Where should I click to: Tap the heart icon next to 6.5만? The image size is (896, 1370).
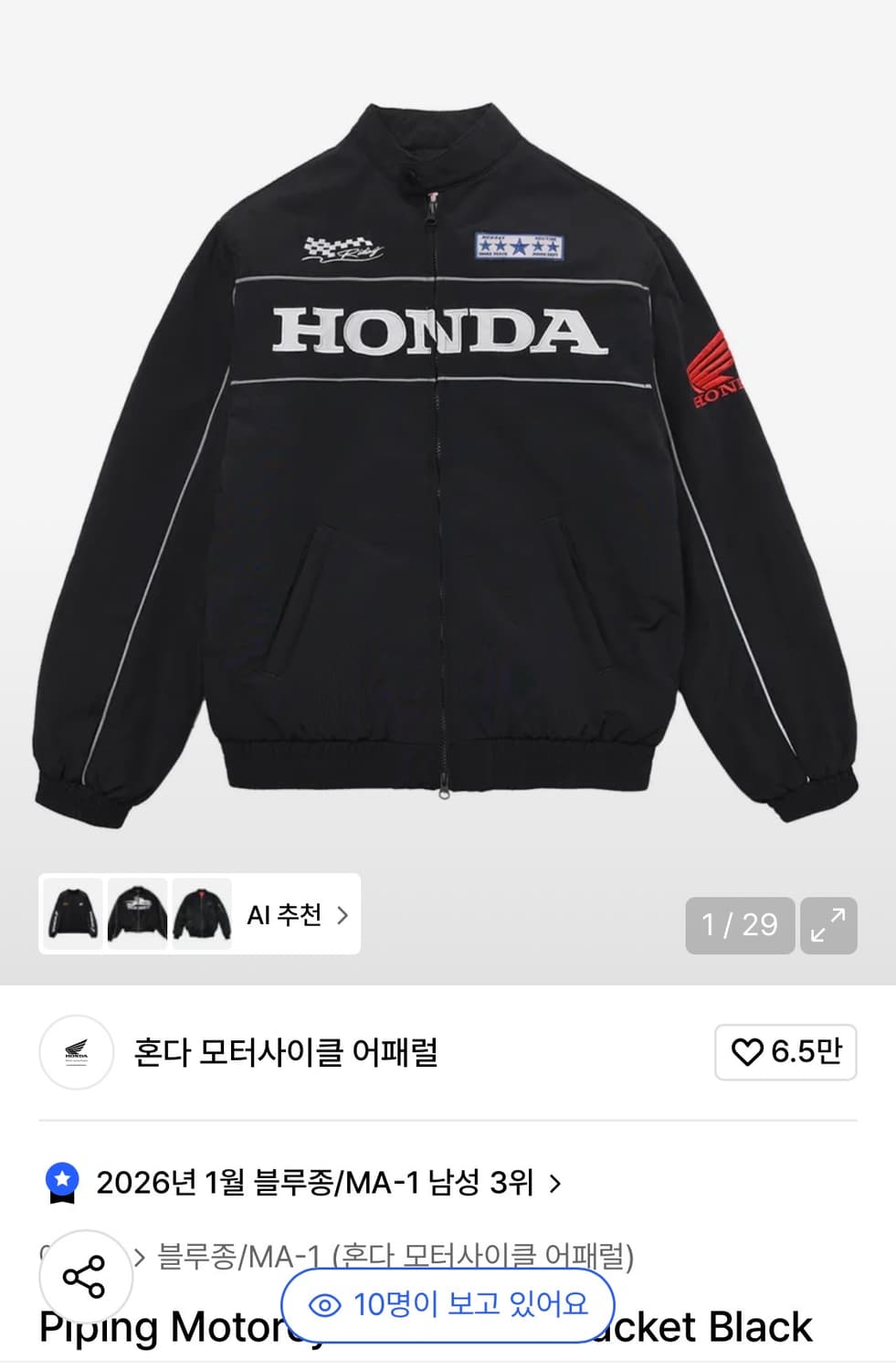[749, 1051]
